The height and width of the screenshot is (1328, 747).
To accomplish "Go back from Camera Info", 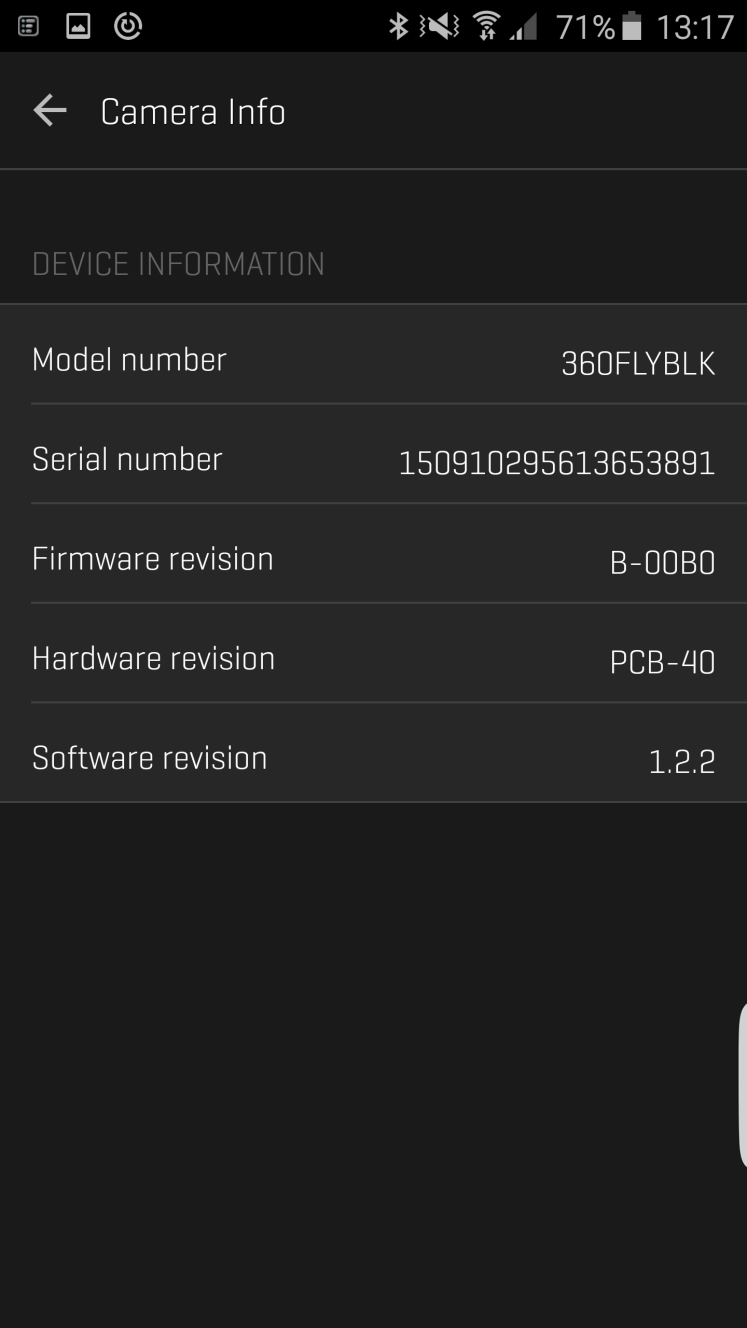I will coord(49,111).
